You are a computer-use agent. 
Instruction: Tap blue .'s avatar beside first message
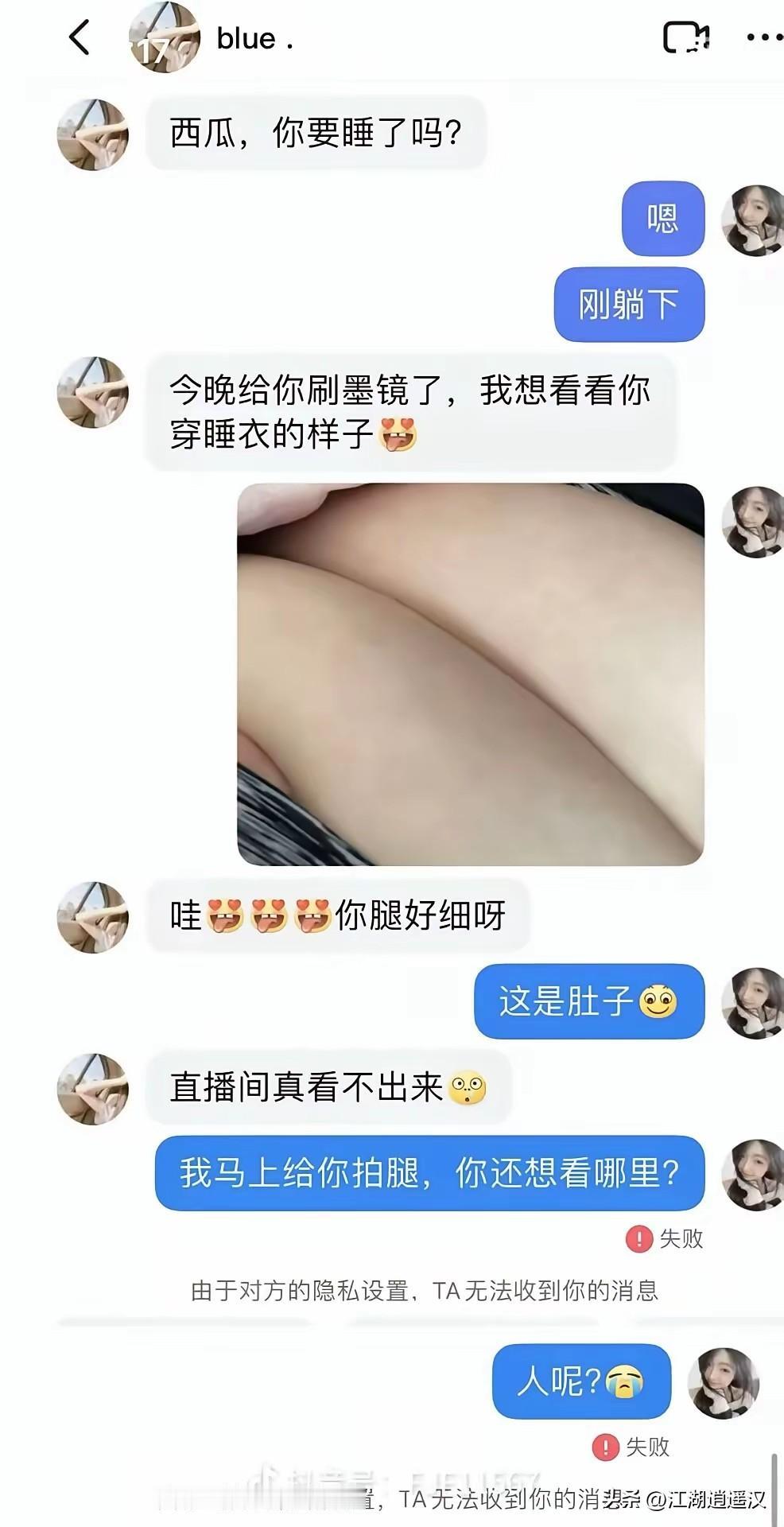tap(92, 134)
